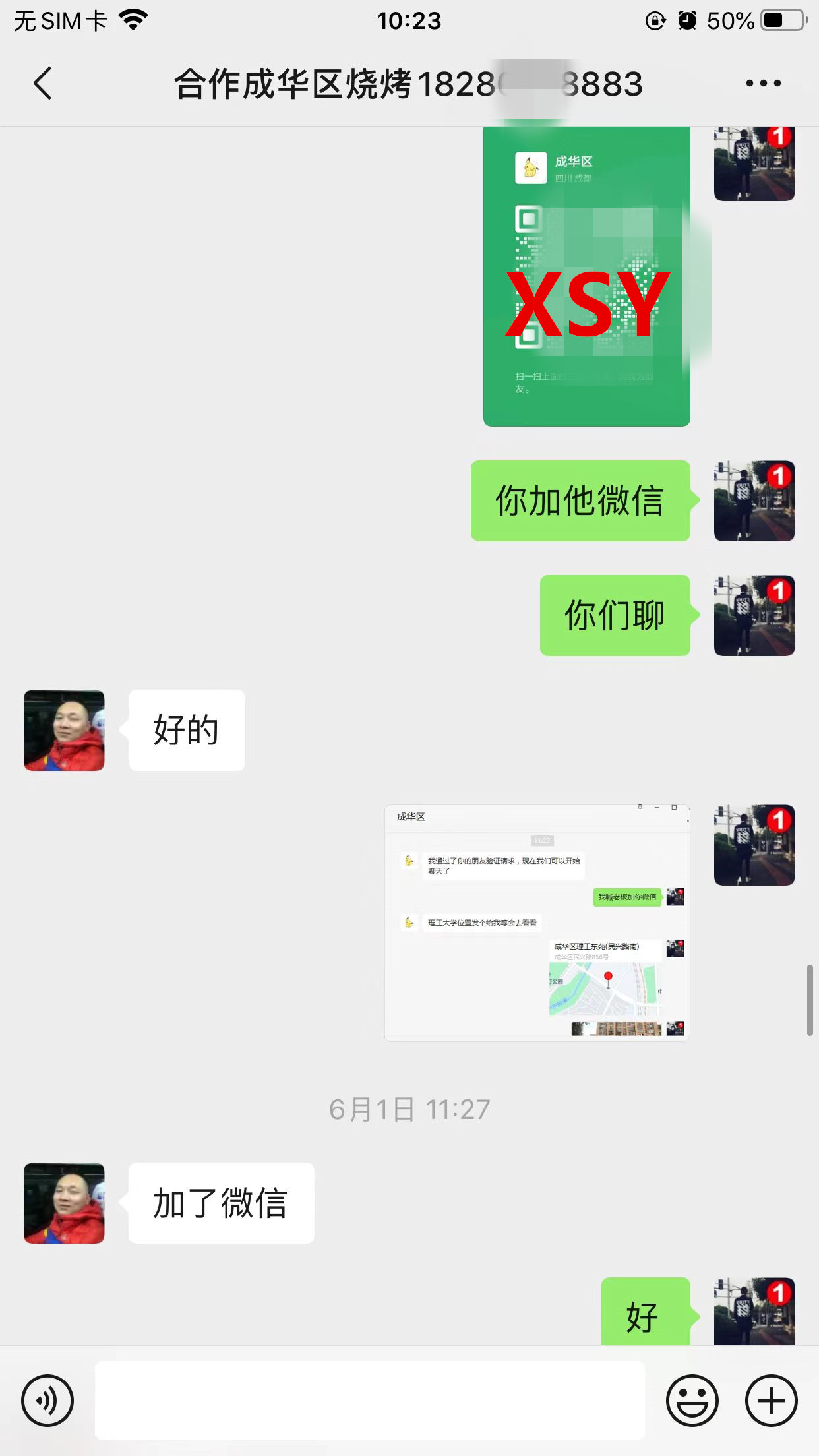Open the green QR code card image
Image resolution: width=819 pixels, height=1456 pixels.
pyautogui.click(x=586, y=277)
